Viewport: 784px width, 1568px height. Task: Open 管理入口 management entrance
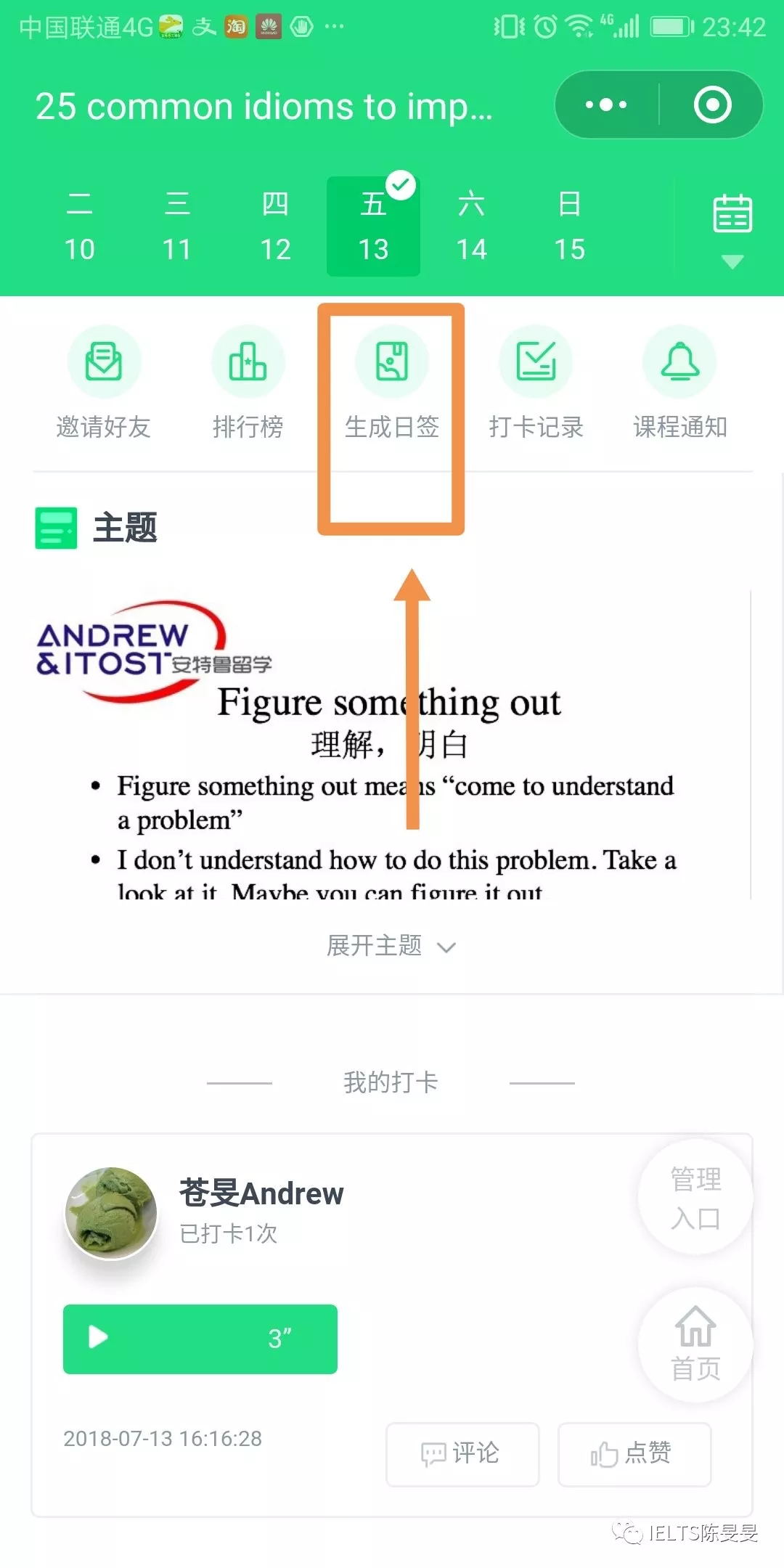pyautogui.click(x=695, y=1198)
